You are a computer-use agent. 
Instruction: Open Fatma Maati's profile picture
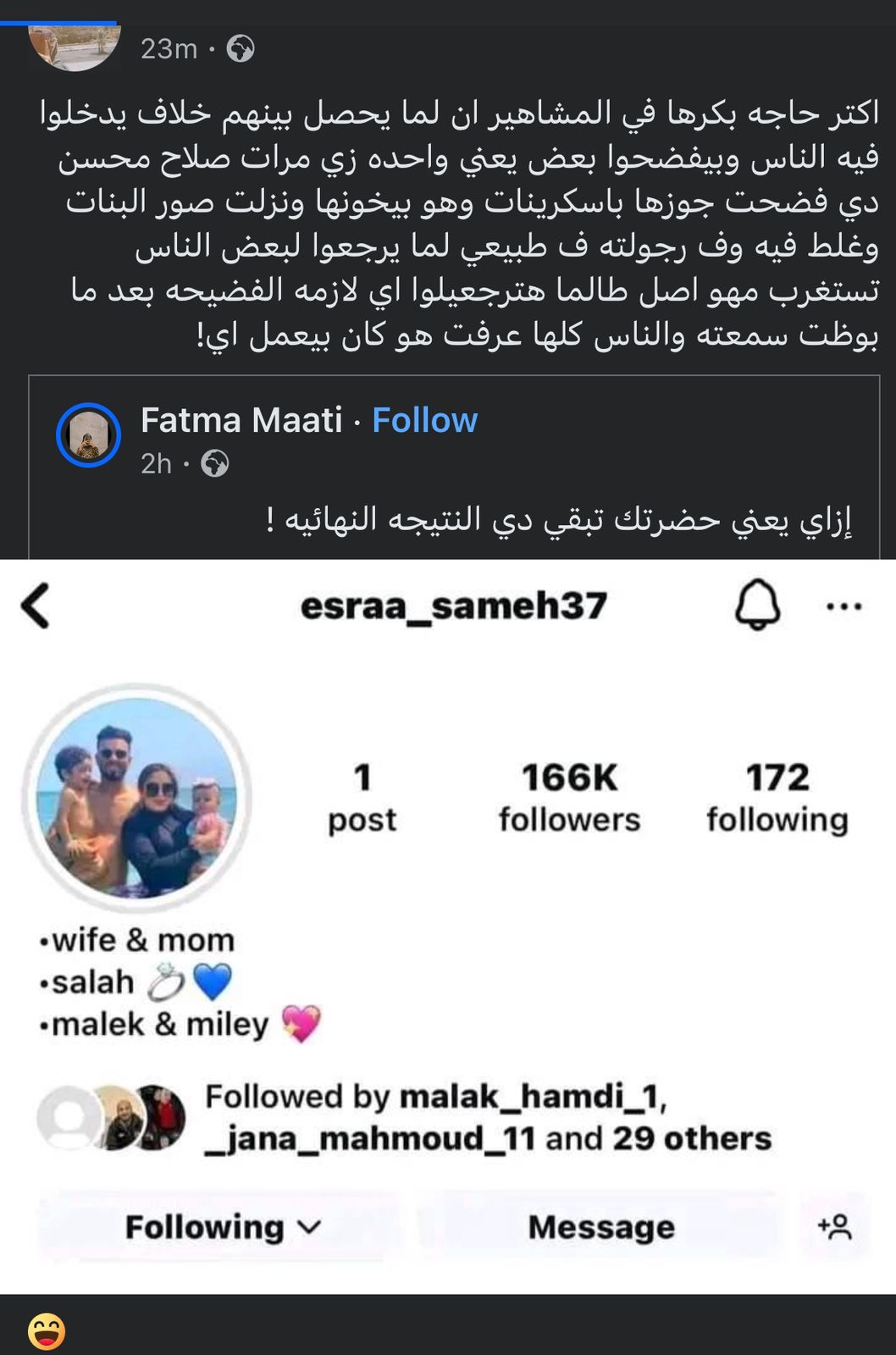(x=88, y=435)
